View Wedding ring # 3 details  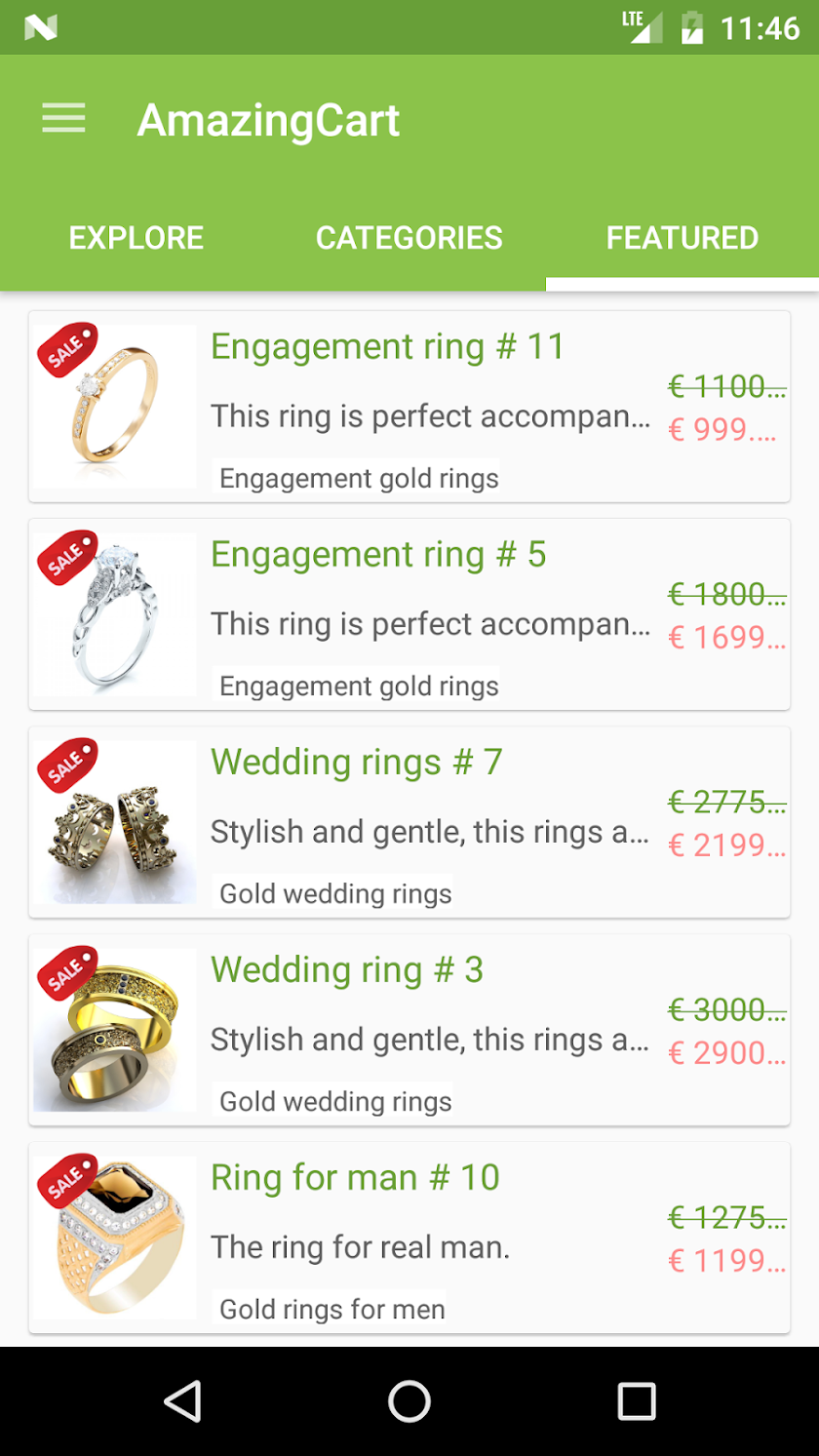pos(409,1030)
